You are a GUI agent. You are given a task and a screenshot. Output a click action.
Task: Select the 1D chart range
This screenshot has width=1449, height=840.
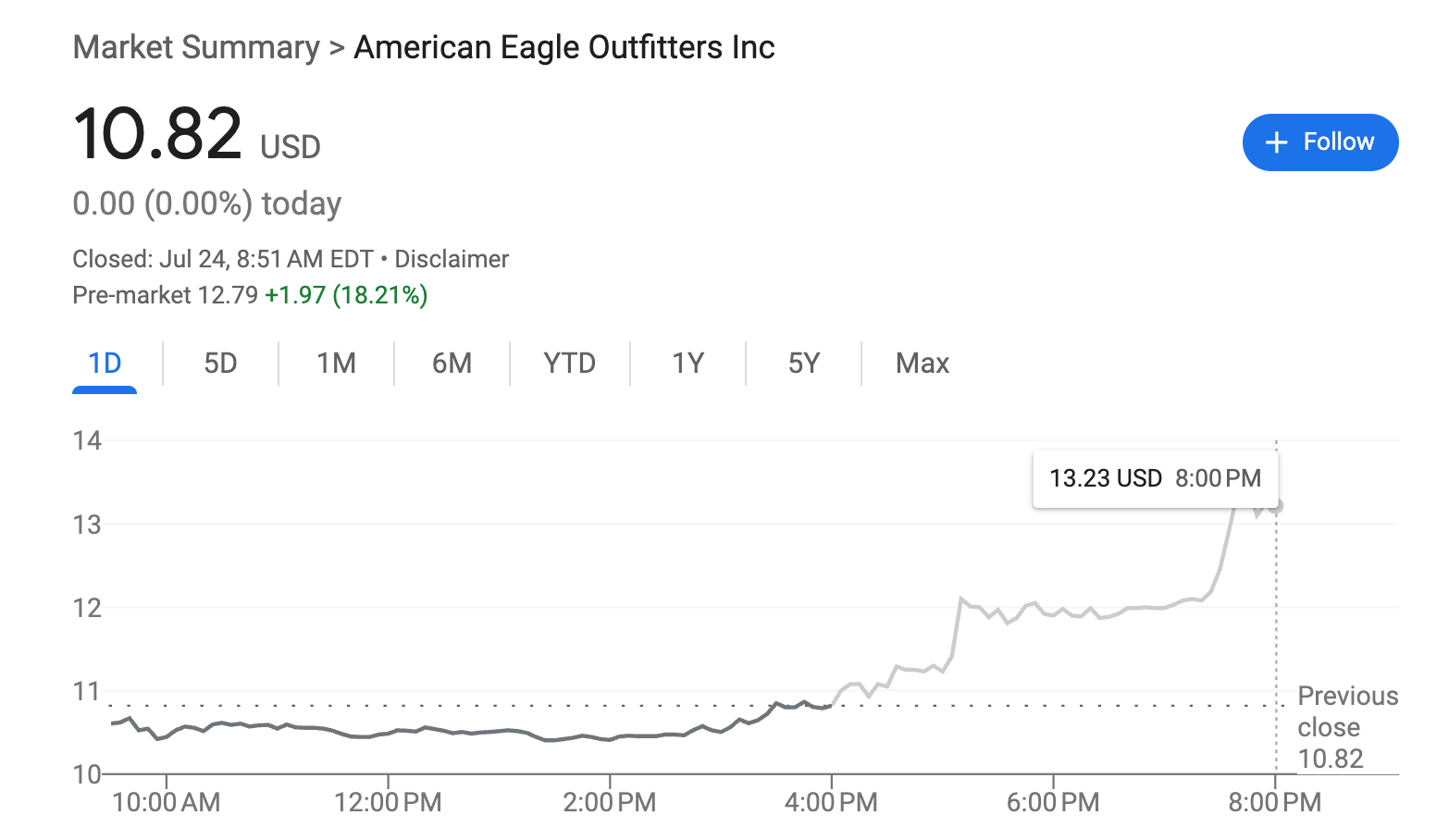tap(105, 364)
